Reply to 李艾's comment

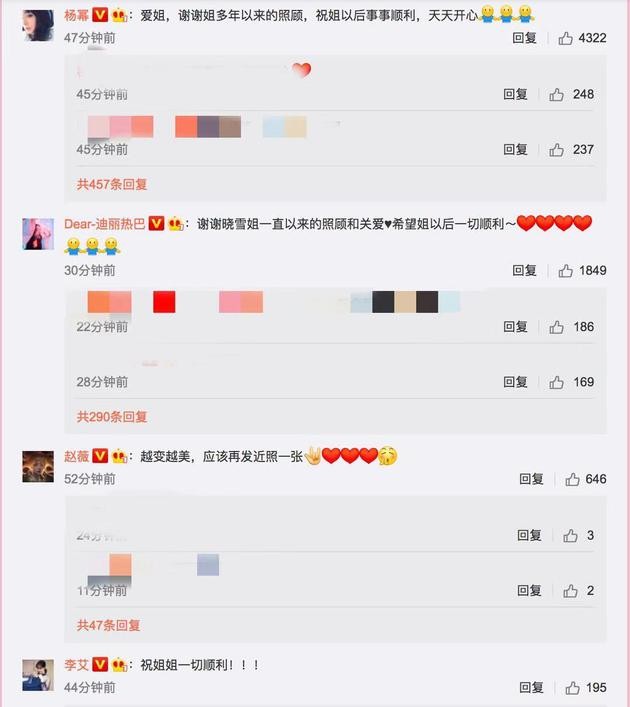(x=531, y=688)
